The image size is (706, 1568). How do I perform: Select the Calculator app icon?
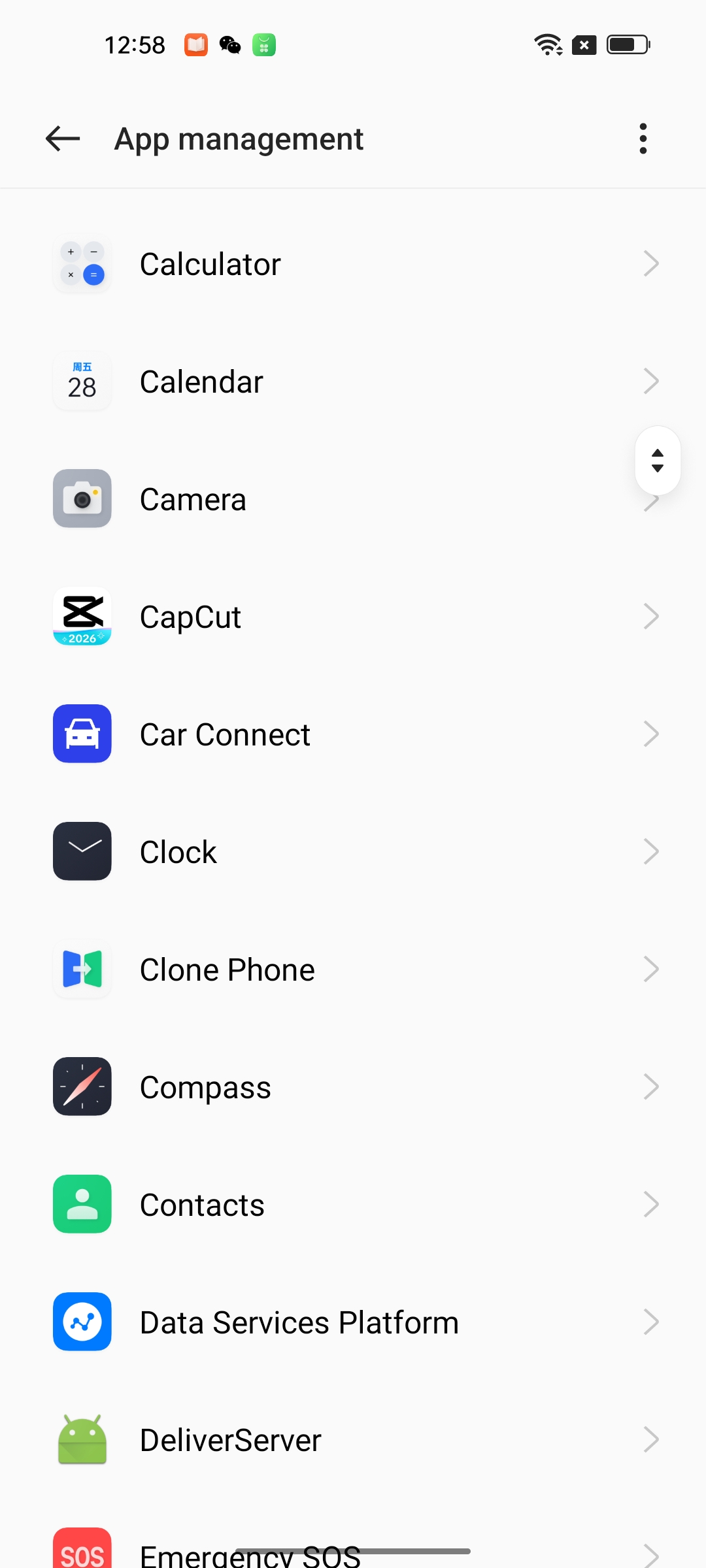82,263
